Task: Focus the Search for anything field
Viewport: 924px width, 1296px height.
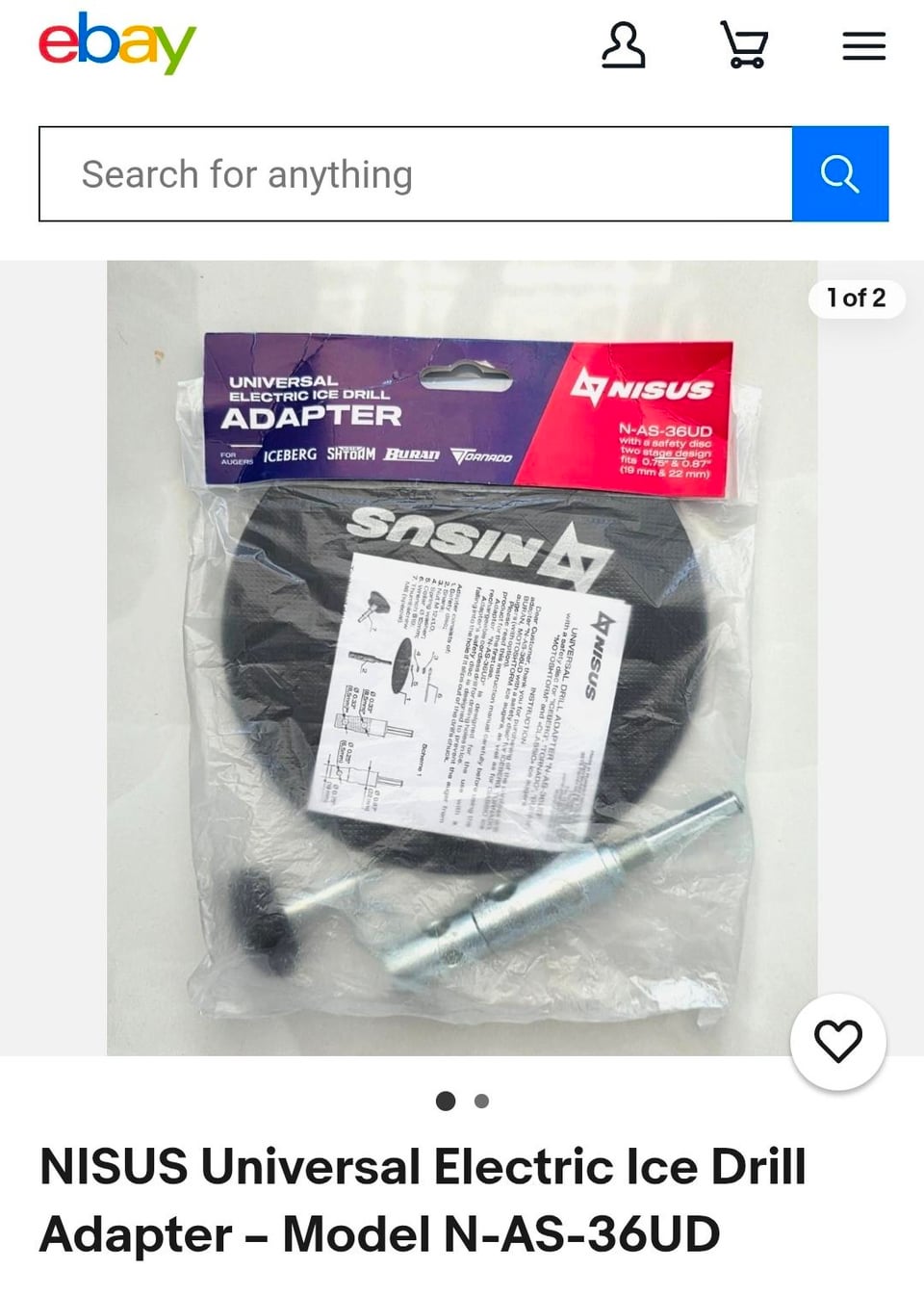Action: (415, 174)
